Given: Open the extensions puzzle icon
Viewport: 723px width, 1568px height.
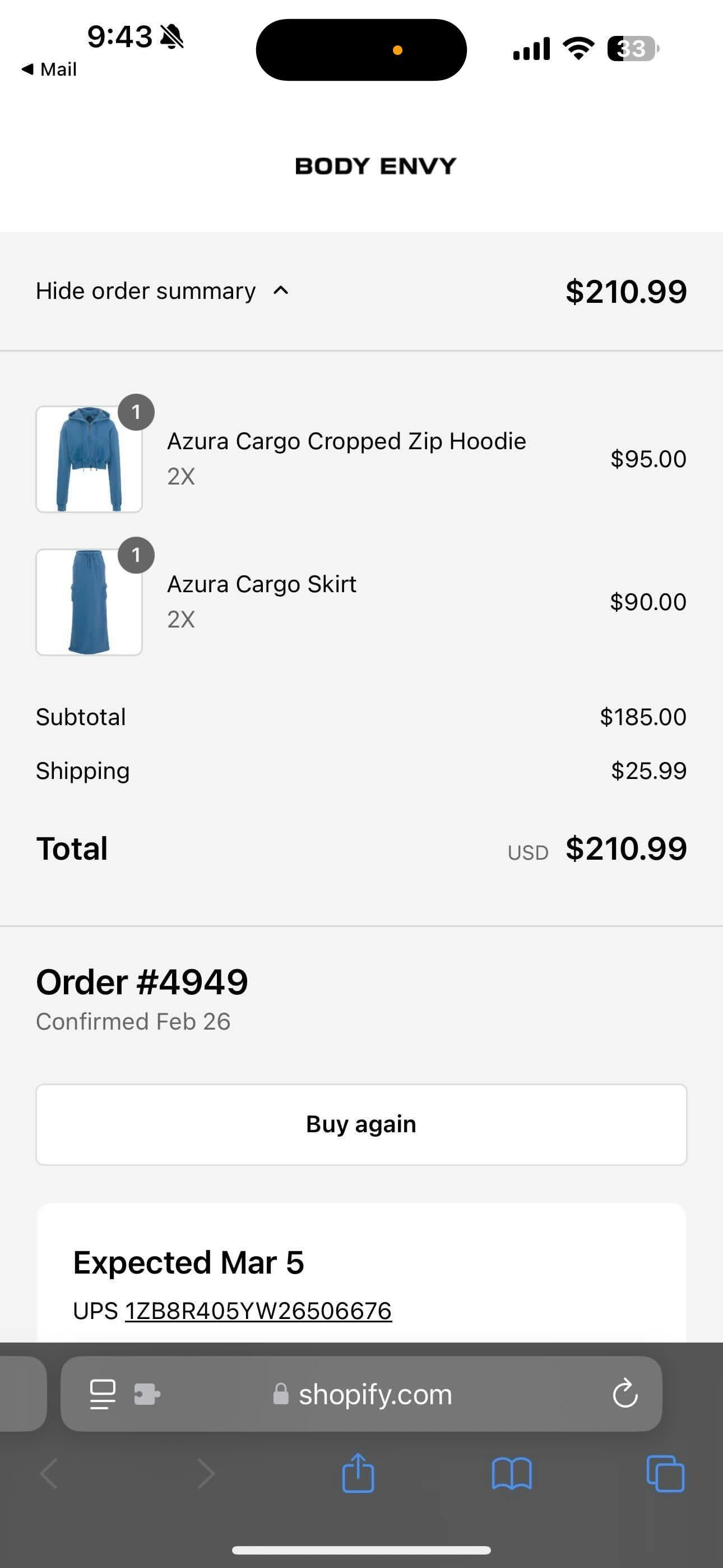Looking at the screenshot, I should pos(147,1394).
